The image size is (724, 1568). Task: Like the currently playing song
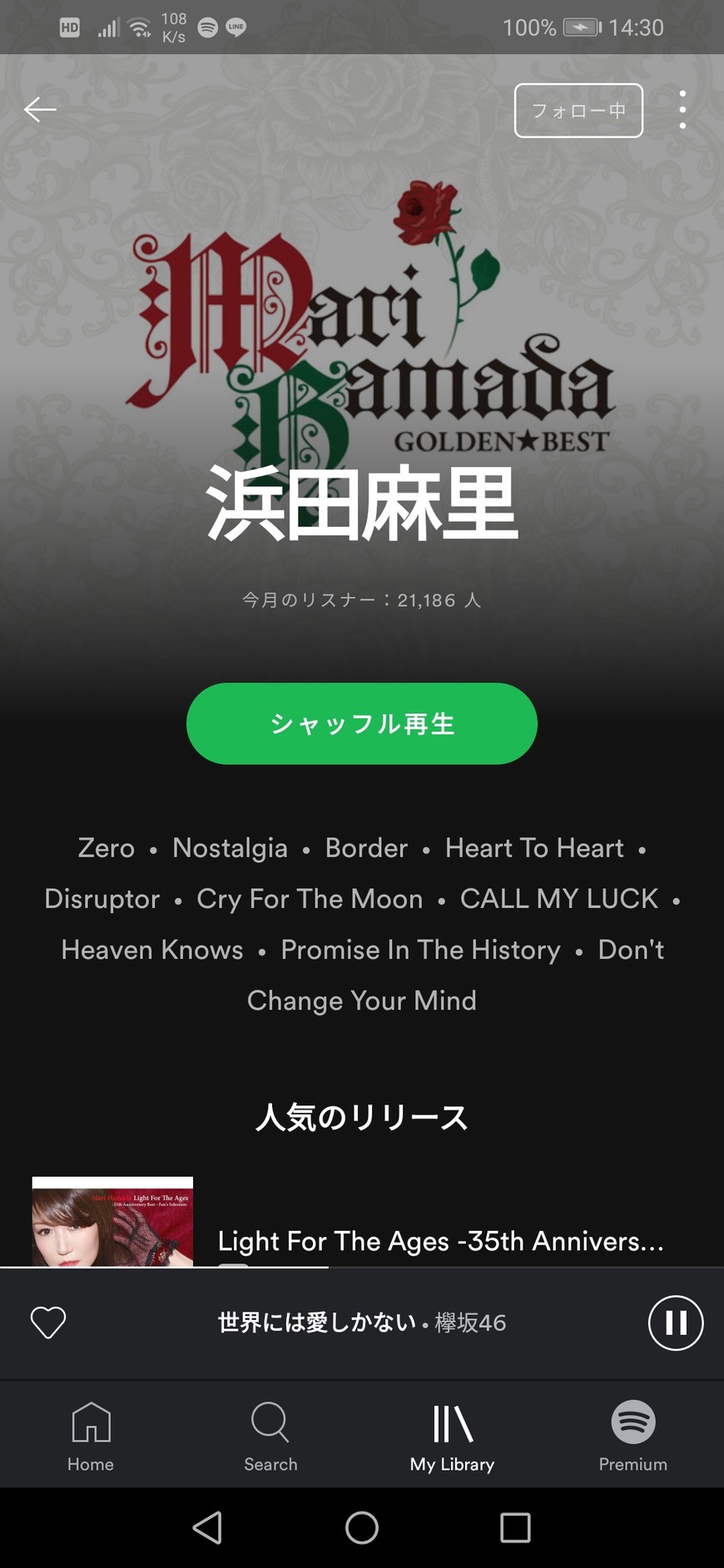[x=48, y=1322]
